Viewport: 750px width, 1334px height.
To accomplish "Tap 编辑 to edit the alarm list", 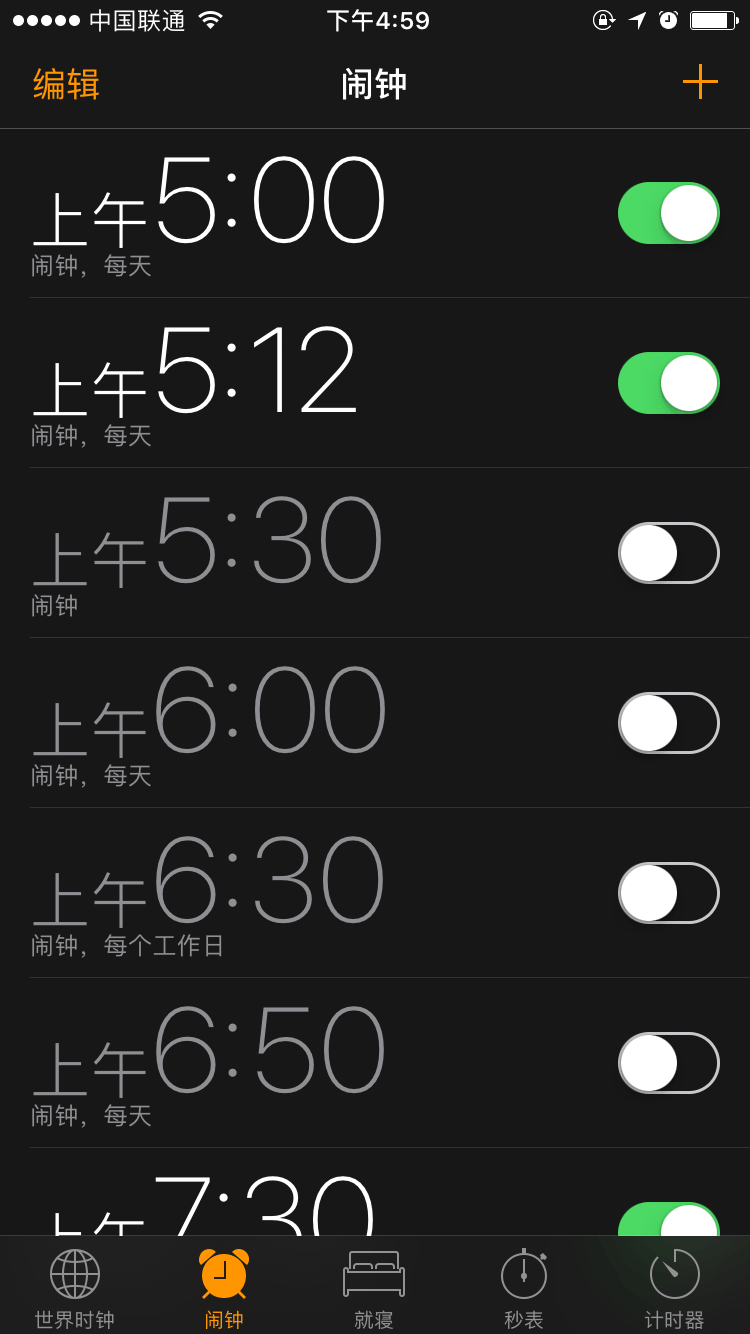I will coord(66,84).
